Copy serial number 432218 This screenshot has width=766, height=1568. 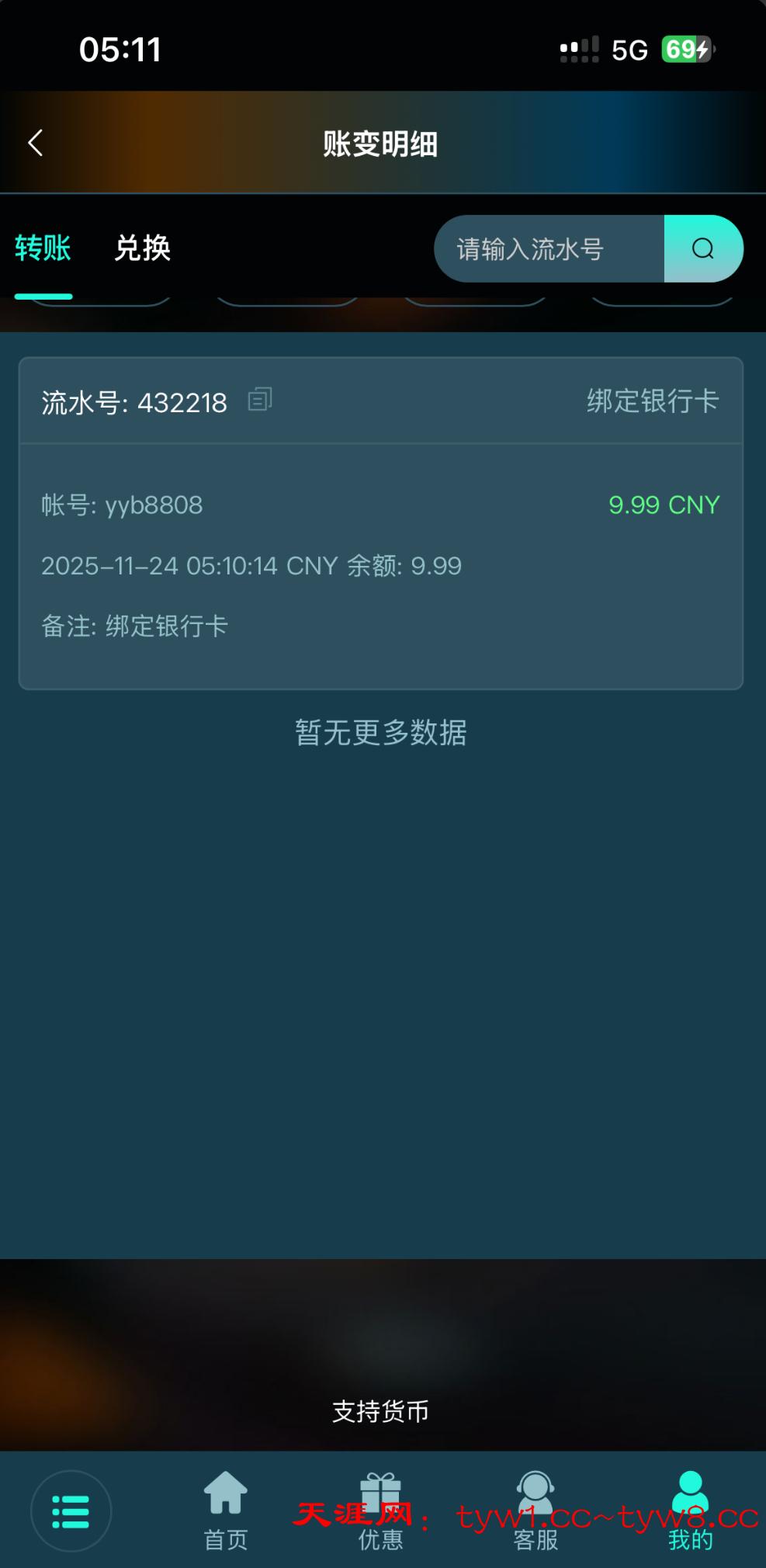tap(260, 400)
